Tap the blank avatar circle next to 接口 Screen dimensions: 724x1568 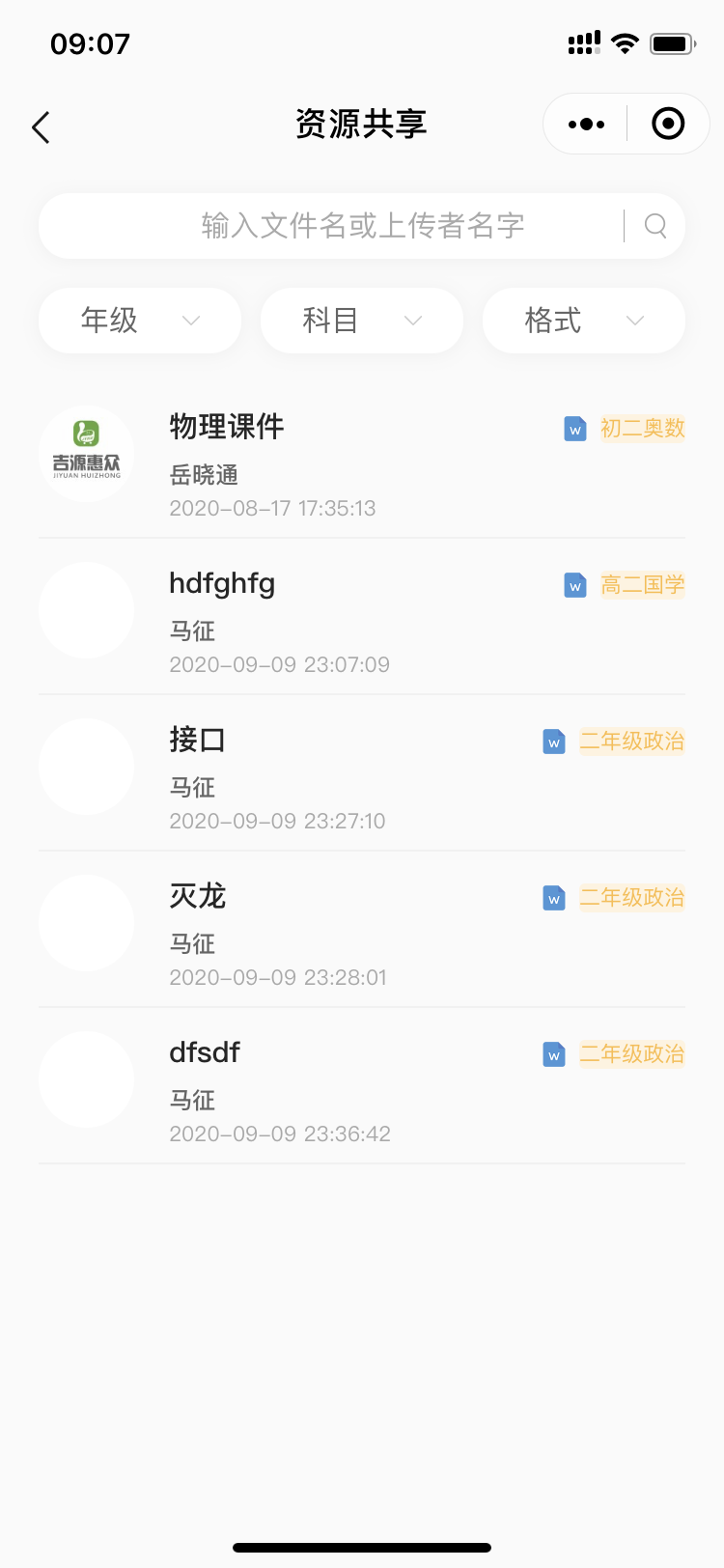click(x=86, y=767)
